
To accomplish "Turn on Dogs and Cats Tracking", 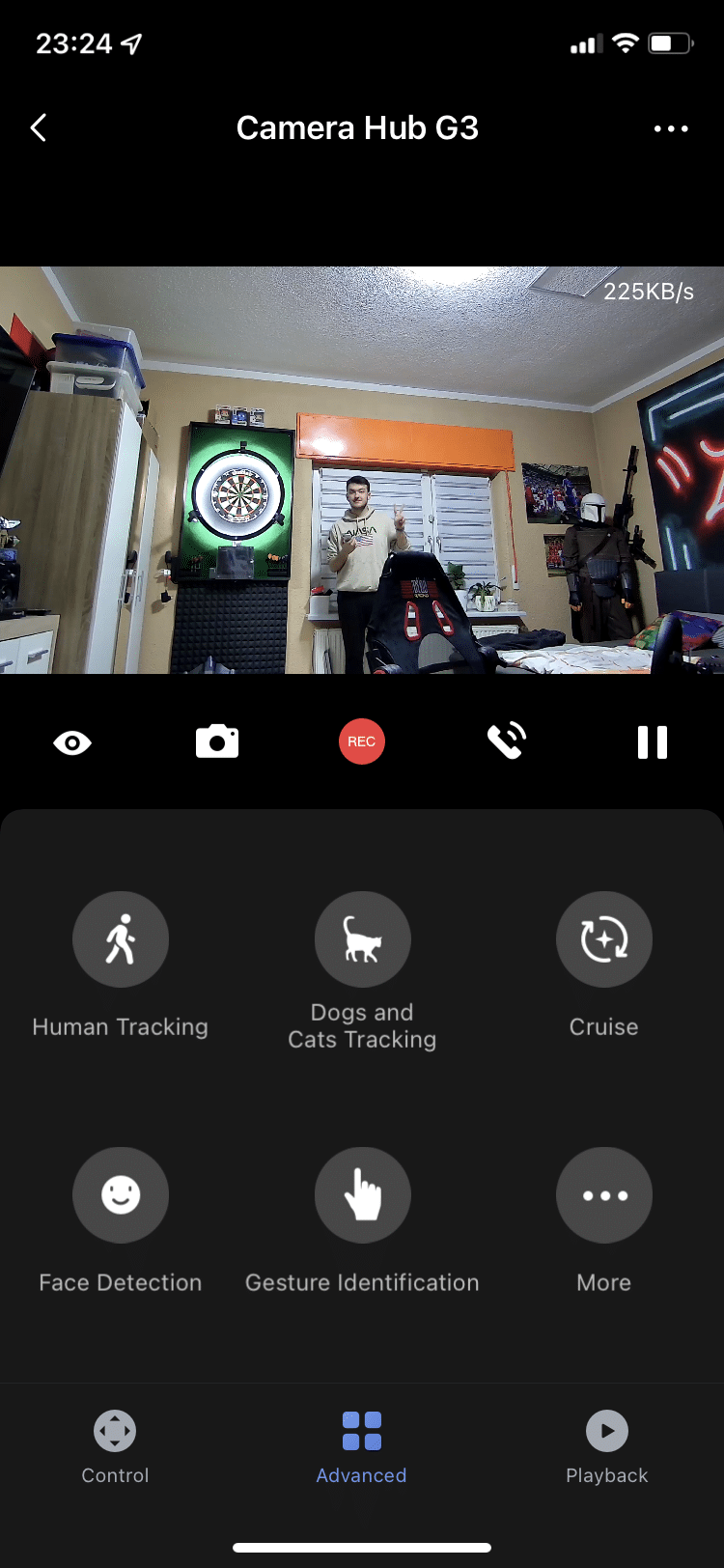I will point(363,939).
